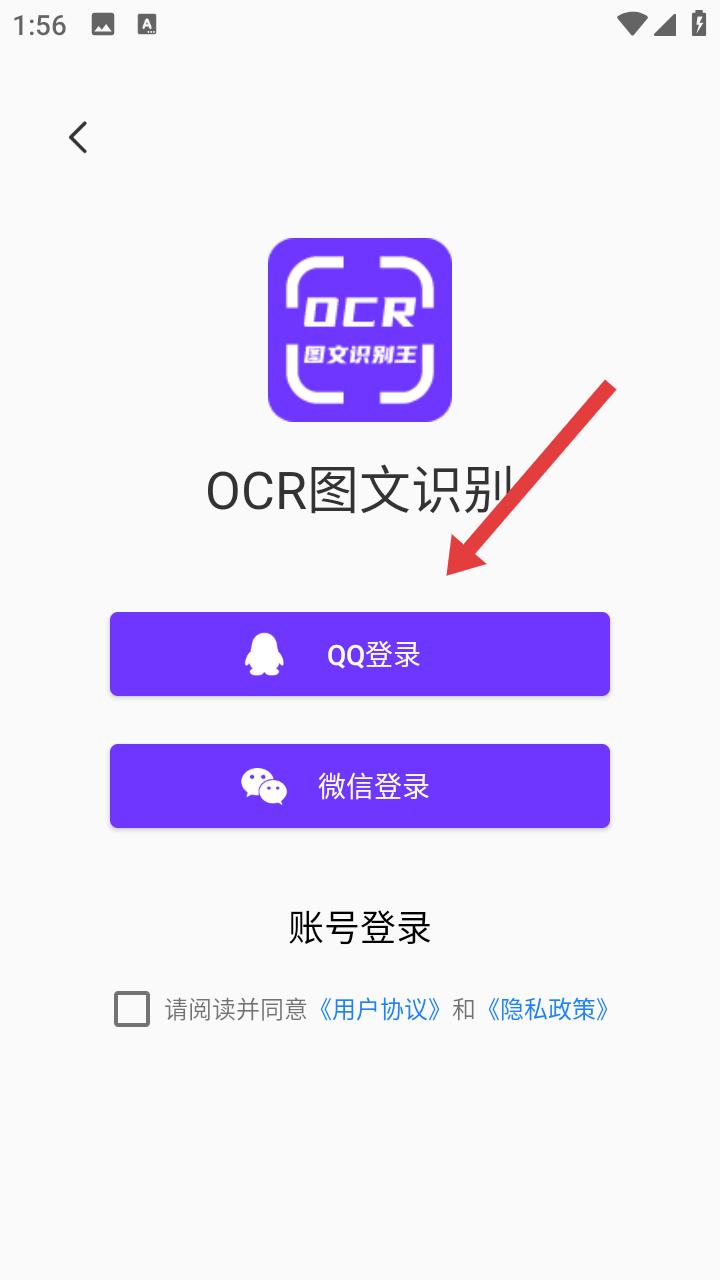
Task: Open the 《用户协议》 link
Action: coord(379,1009)
